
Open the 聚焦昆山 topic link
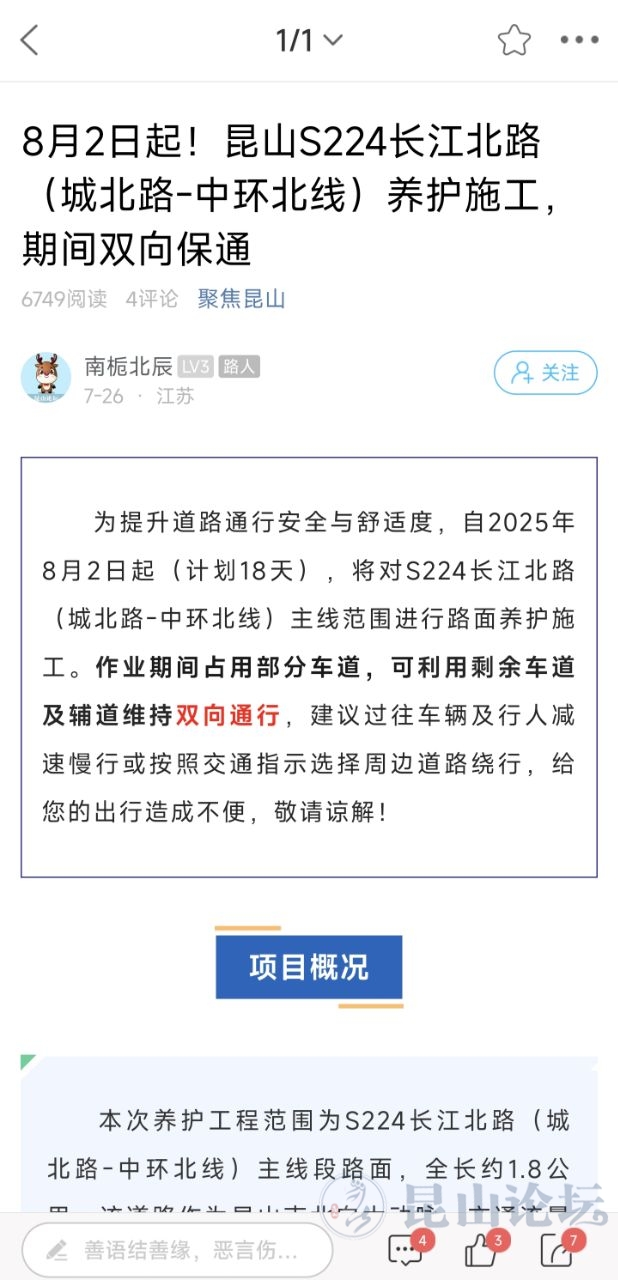tap(241, 298)
